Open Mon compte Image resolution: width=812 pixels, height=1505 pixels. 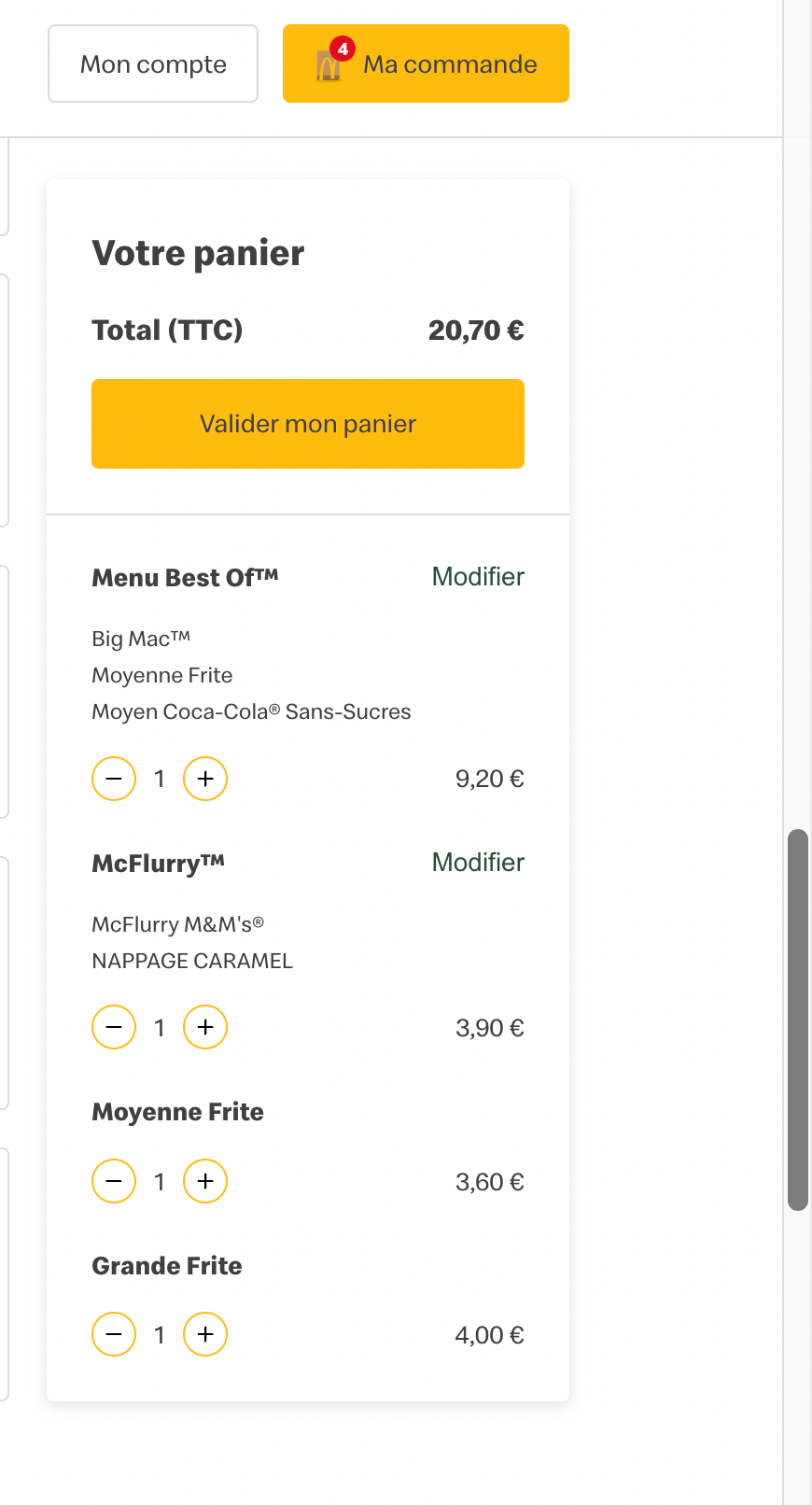[x=153, y=63]
